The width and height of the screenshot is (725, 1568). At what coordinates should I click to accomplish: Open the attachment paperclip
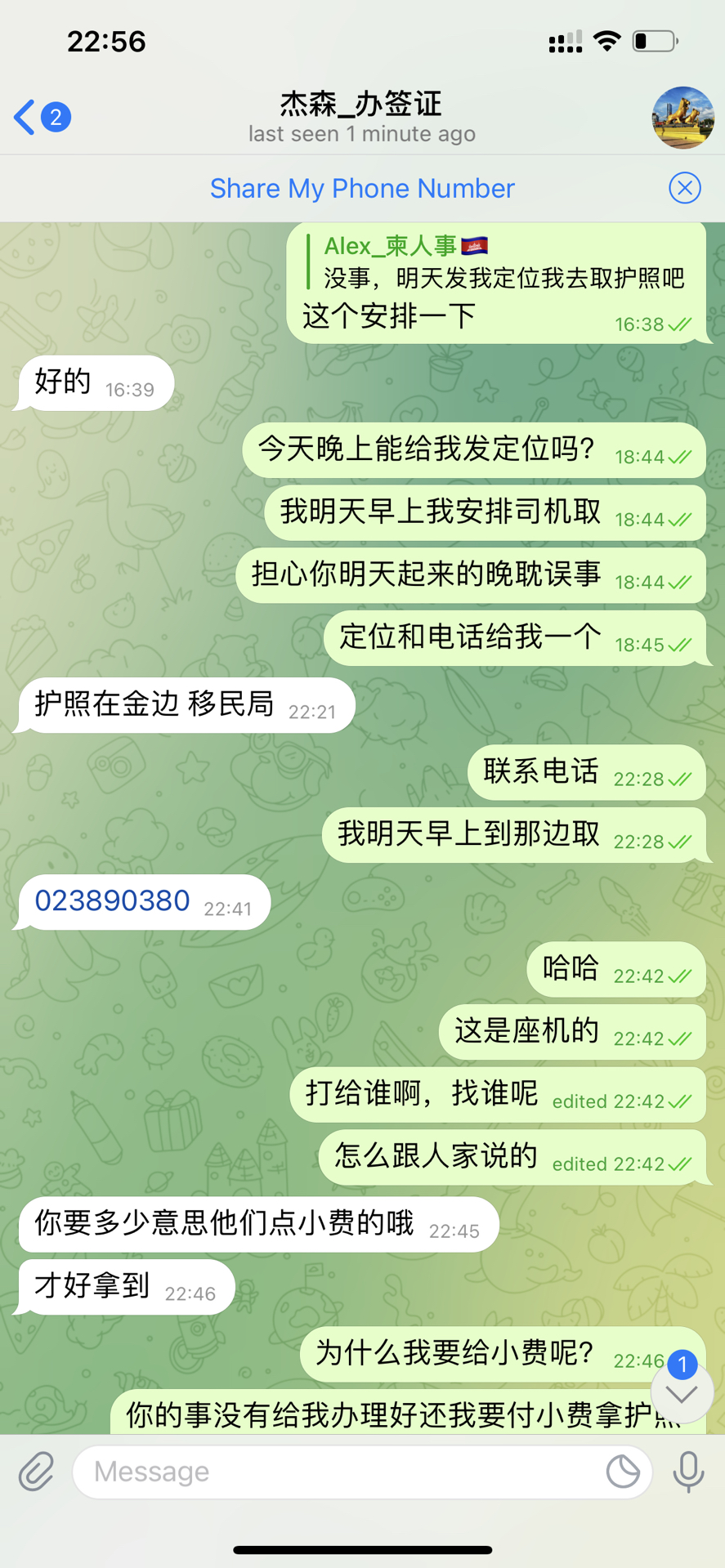(37, 1472)
